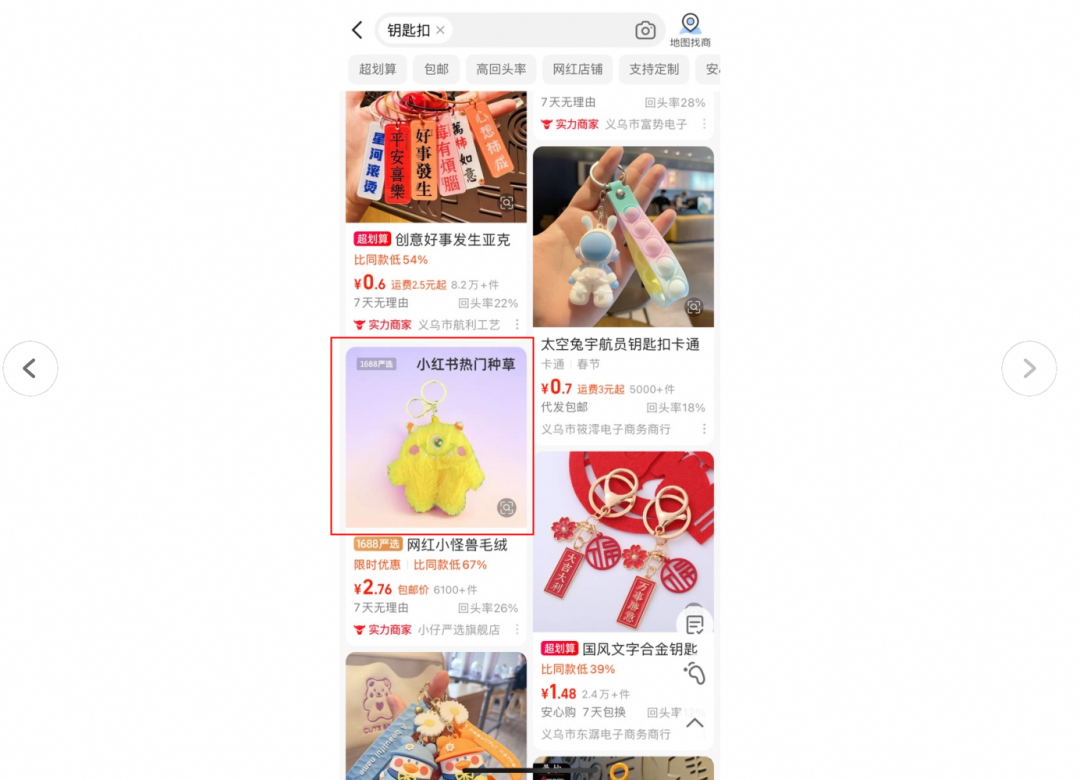Open more options for 义乌市航利工艺 listing

pos(517,325)
